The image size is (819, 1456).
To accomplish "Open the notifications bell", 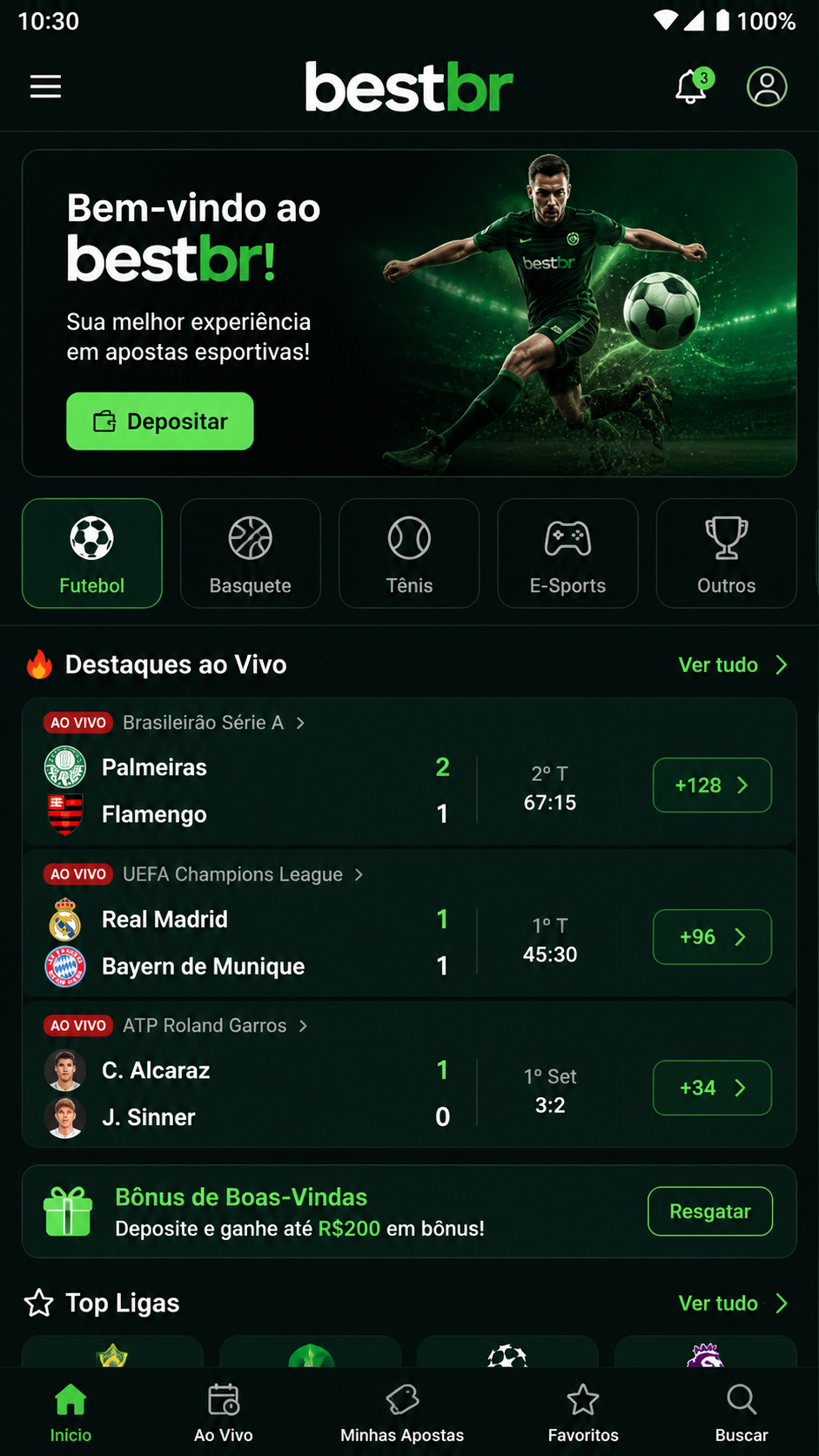I will tap(693, 86).
